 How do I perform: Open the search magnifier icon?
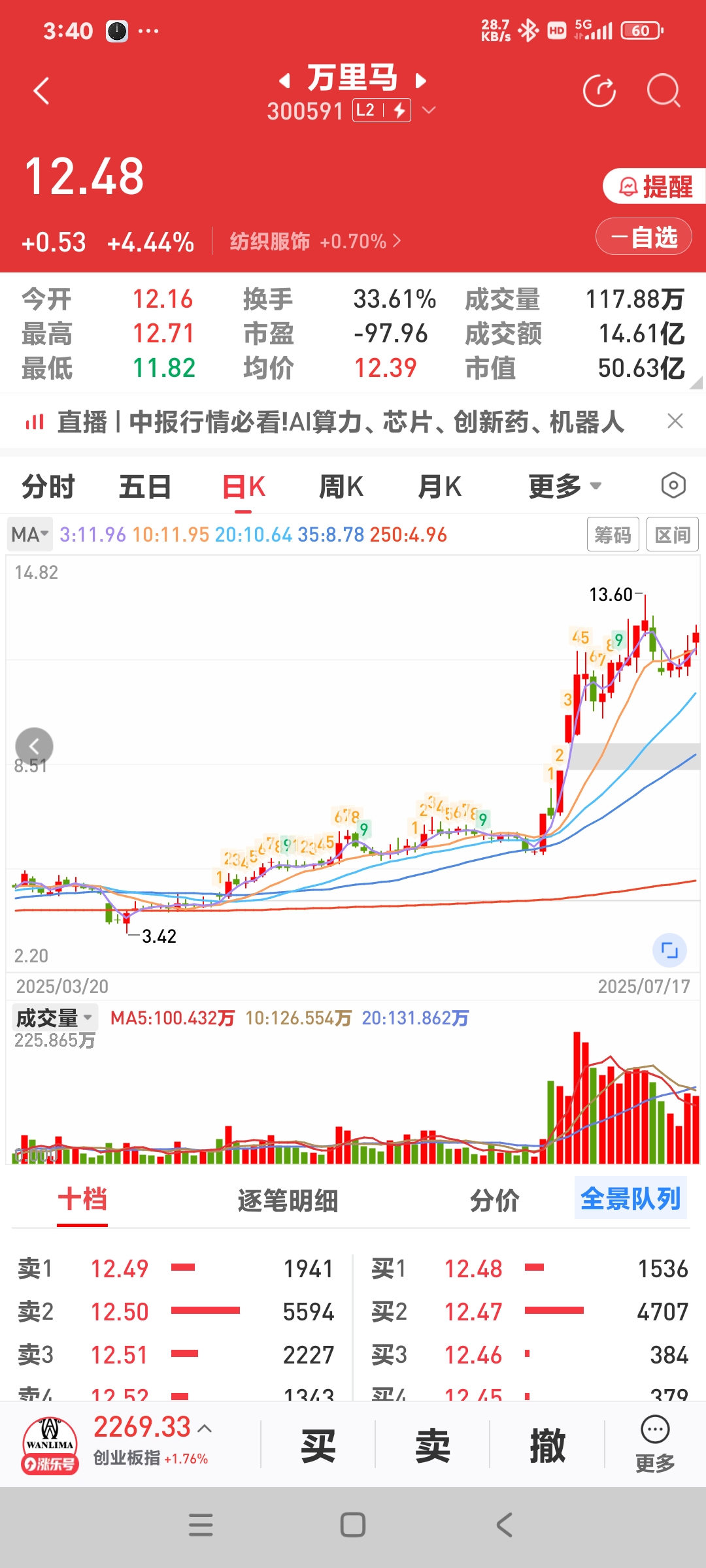point(663,91)
